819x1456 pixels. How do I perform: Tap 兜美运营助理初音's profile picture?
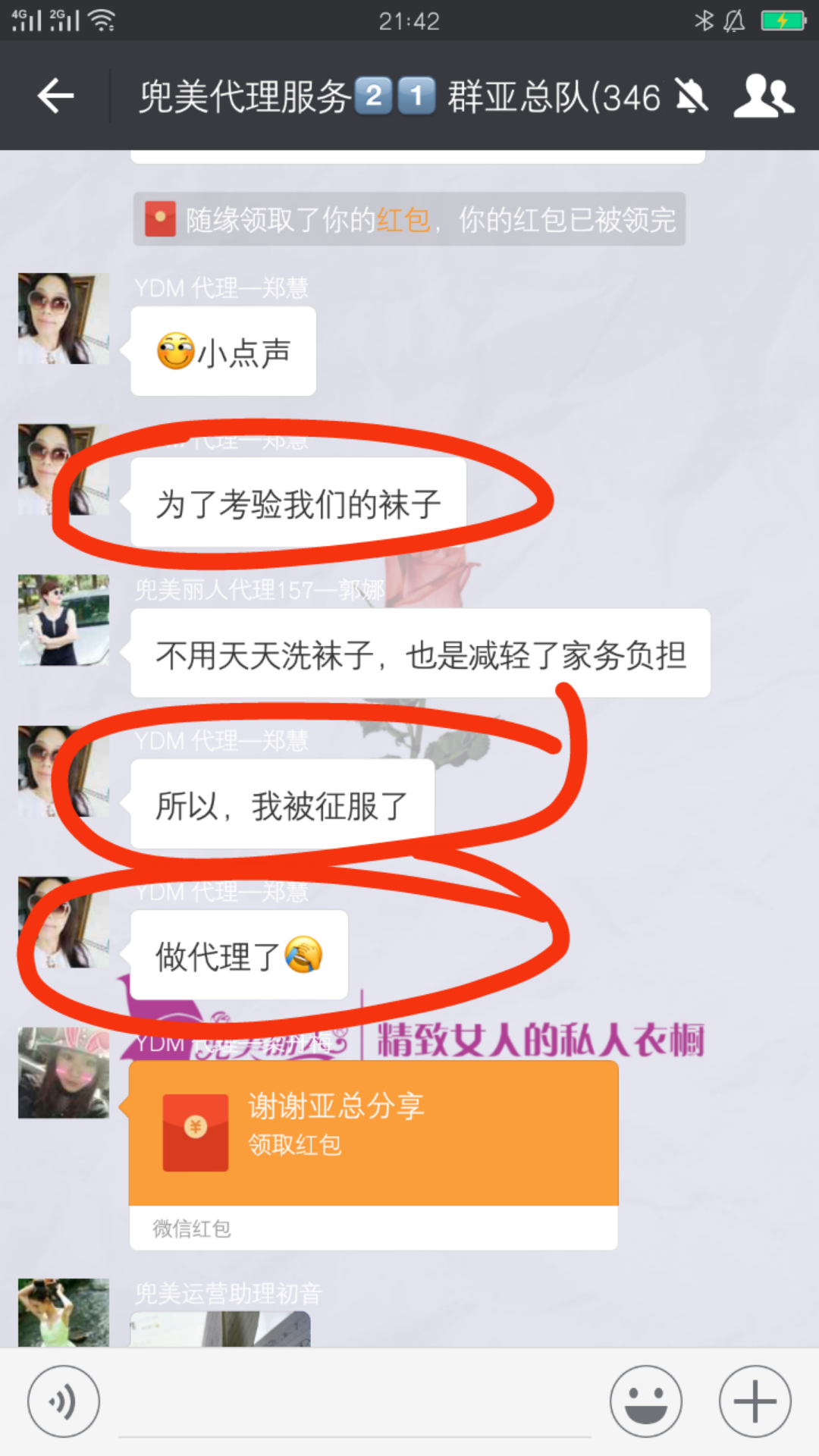click(64, 1313)
